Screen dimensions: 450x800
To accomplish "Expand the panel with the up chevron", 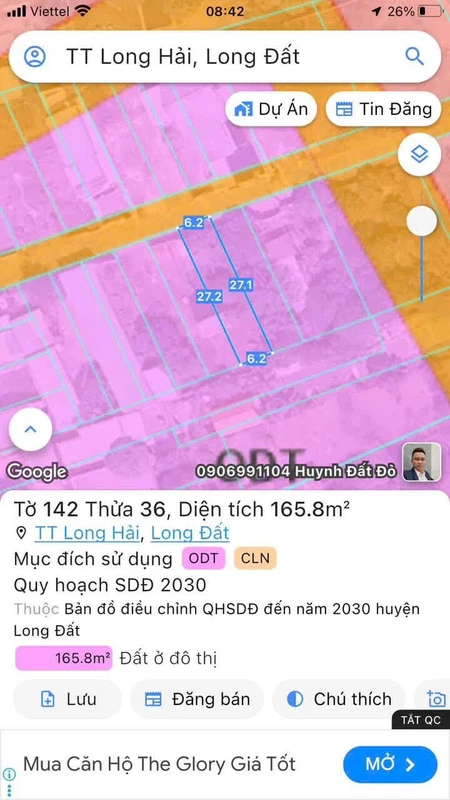I will point(31,429).
